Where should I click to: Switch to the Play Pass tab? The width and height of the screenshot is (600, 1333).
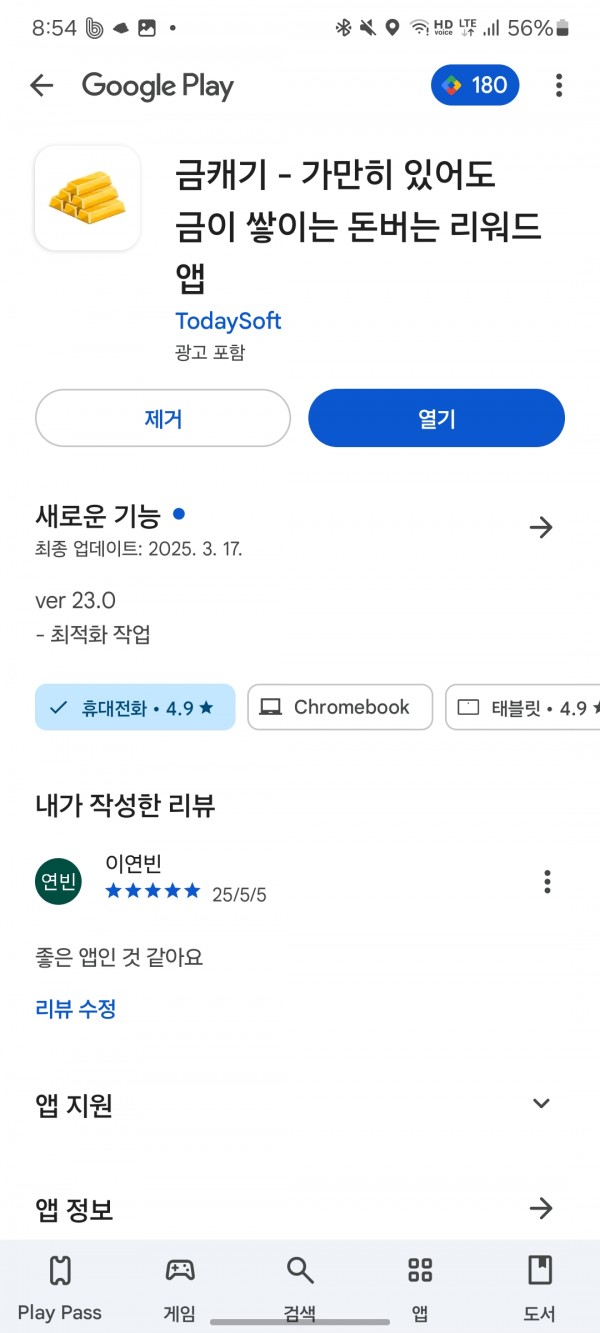click(x=60, y=1288)
